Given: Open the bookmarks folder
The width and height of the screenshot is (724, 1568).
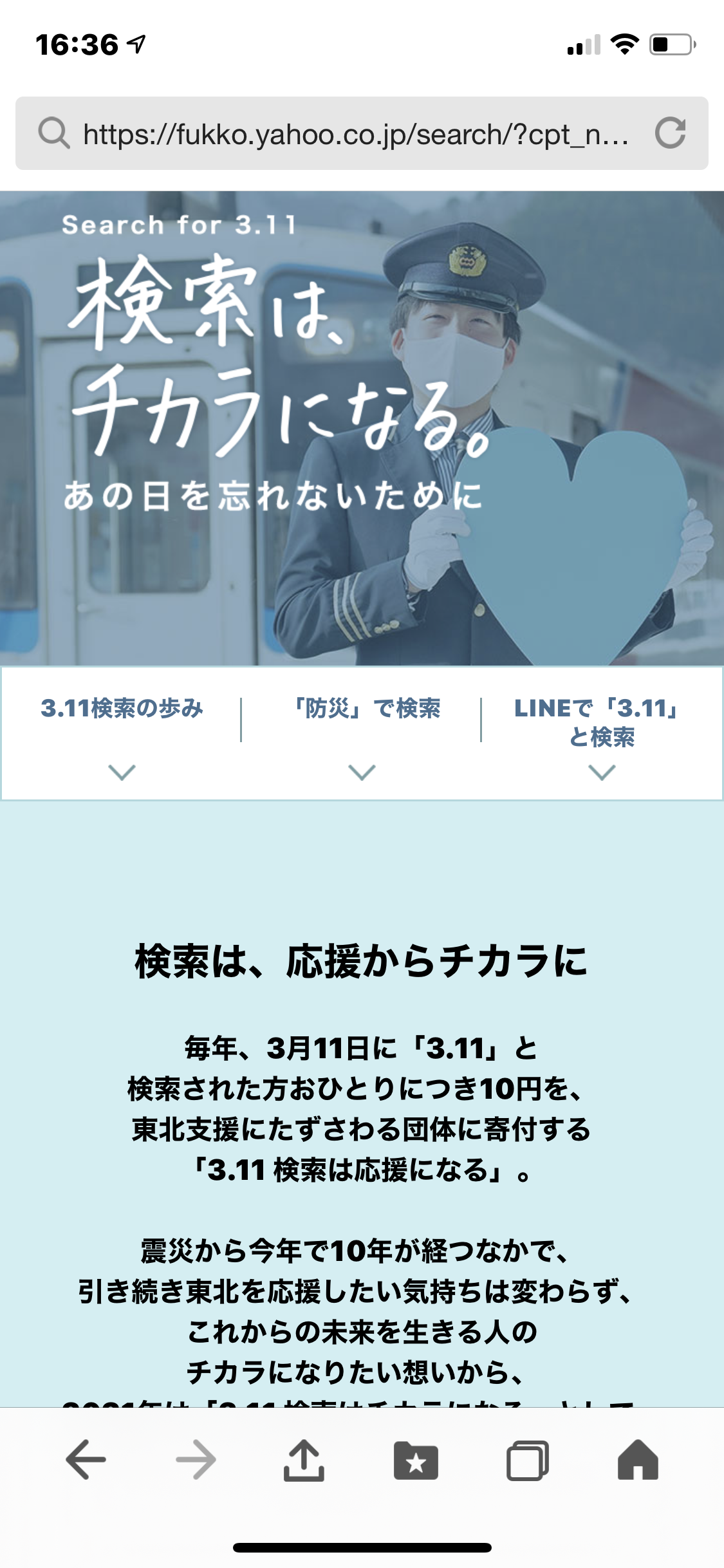Looking at the screenshot, I should pos(416,1460).
